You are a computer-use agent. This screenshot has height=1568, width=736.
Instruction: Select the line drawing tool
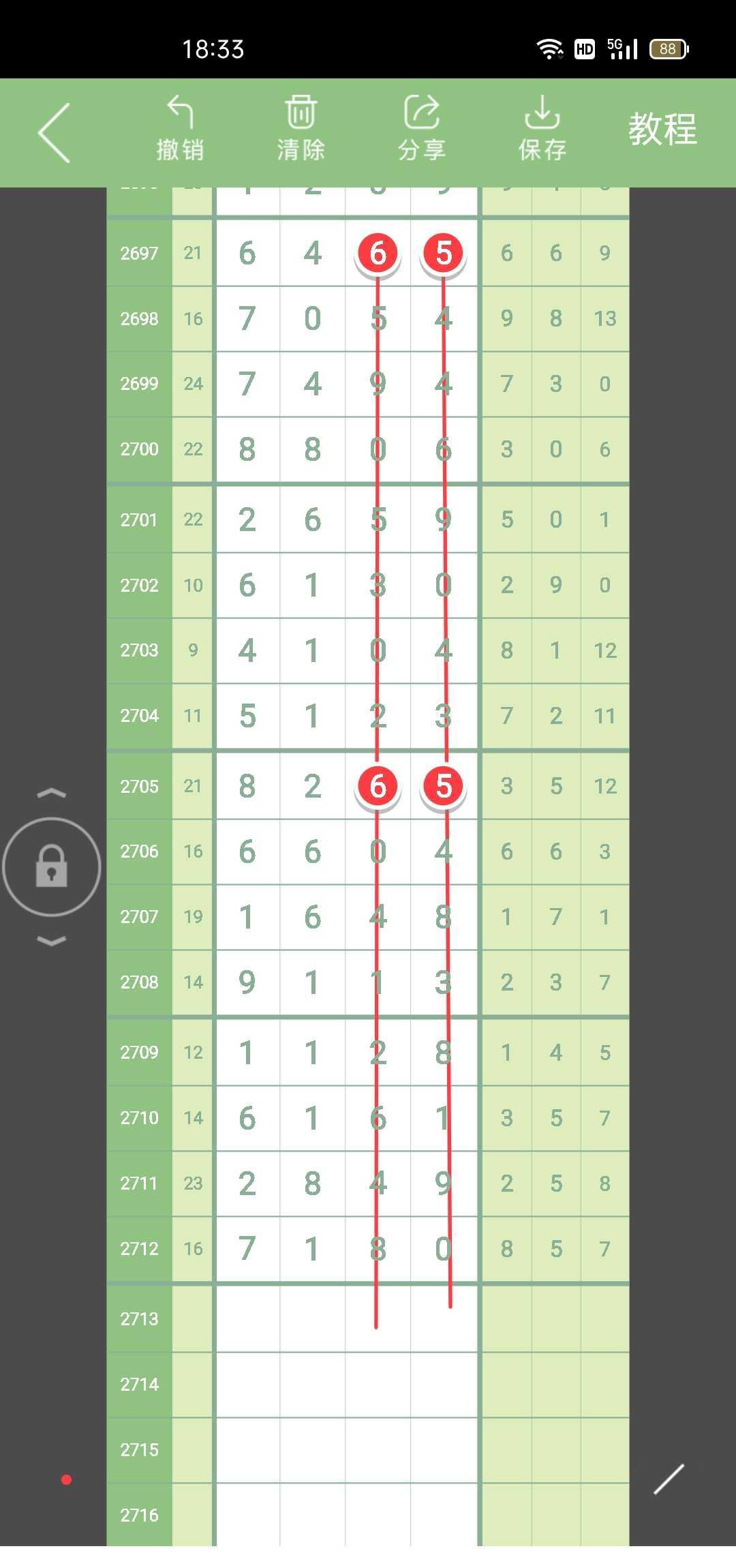click(x=669, y=1479)
